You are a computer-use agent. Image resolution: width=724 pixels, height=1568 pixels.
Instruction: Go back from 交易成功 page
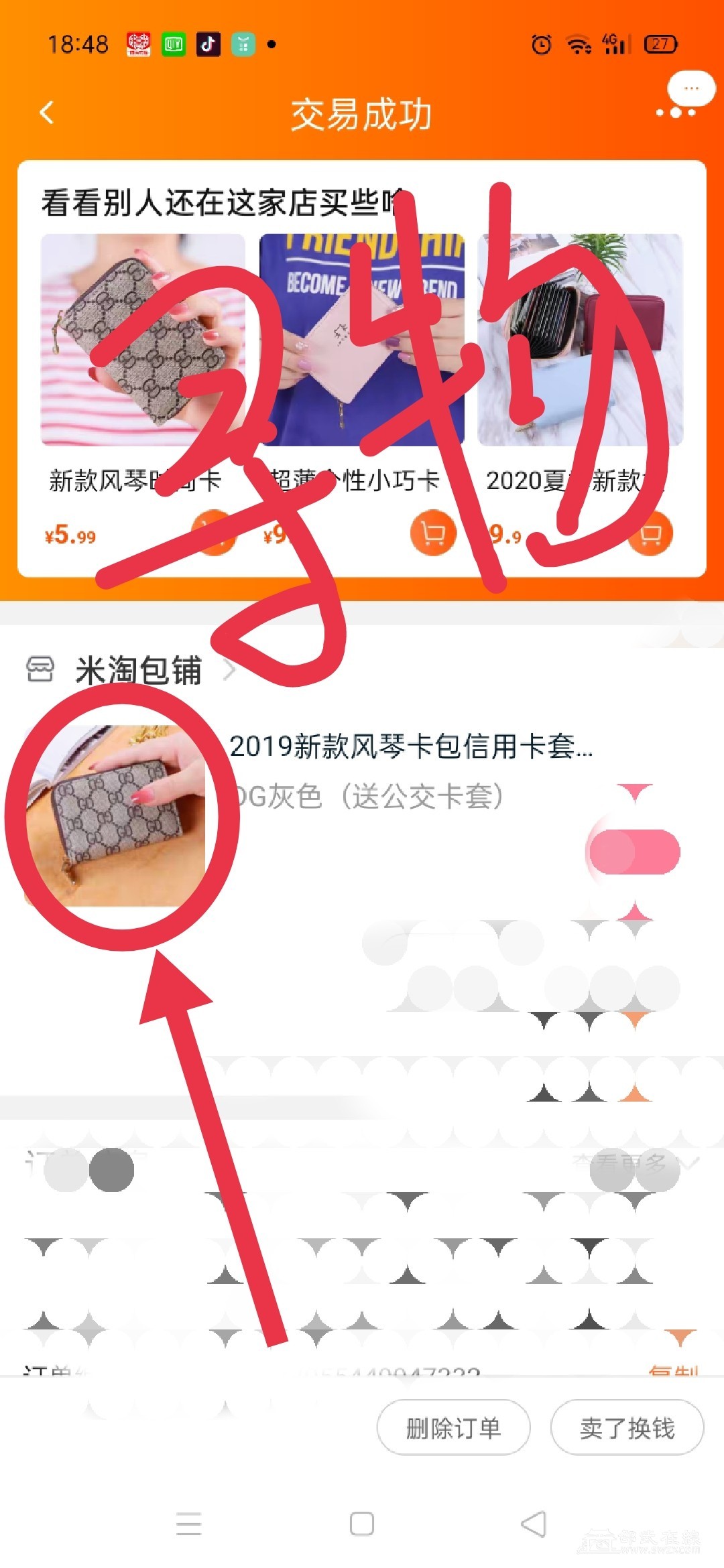click(x=46, y=113)
